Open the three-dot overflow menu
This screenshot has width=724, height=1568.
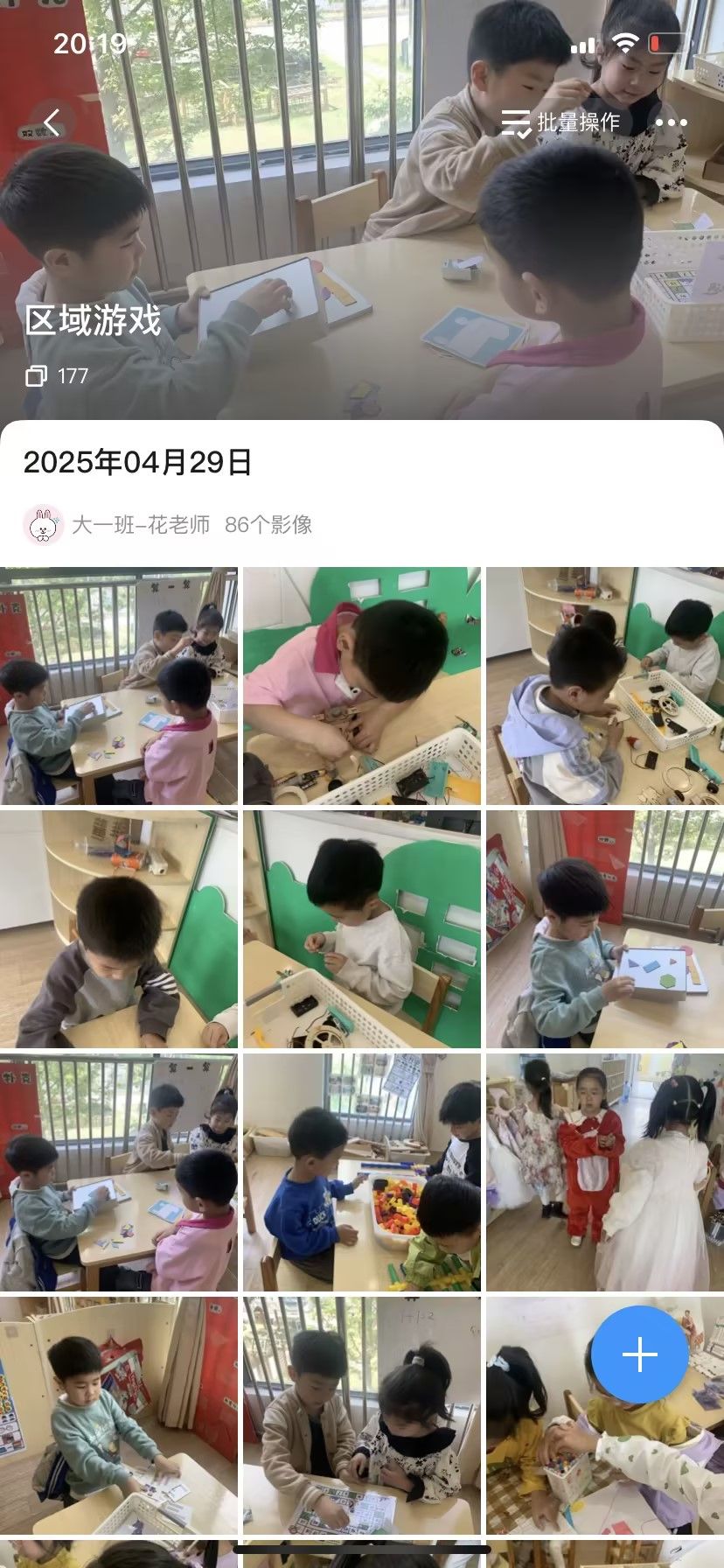pos(671,122)
